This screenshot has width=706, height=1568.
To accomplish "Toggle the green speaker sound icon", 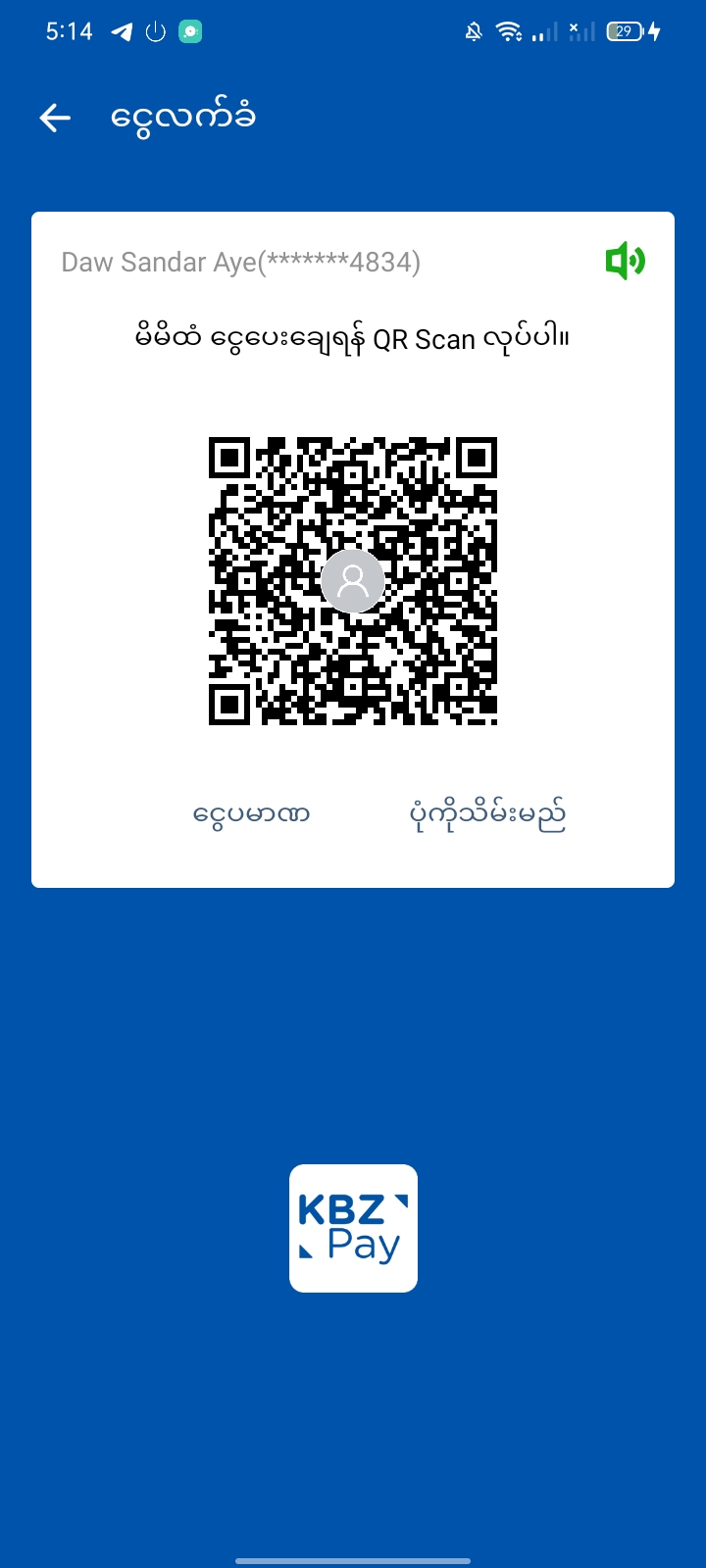I will tap(625, 262).
